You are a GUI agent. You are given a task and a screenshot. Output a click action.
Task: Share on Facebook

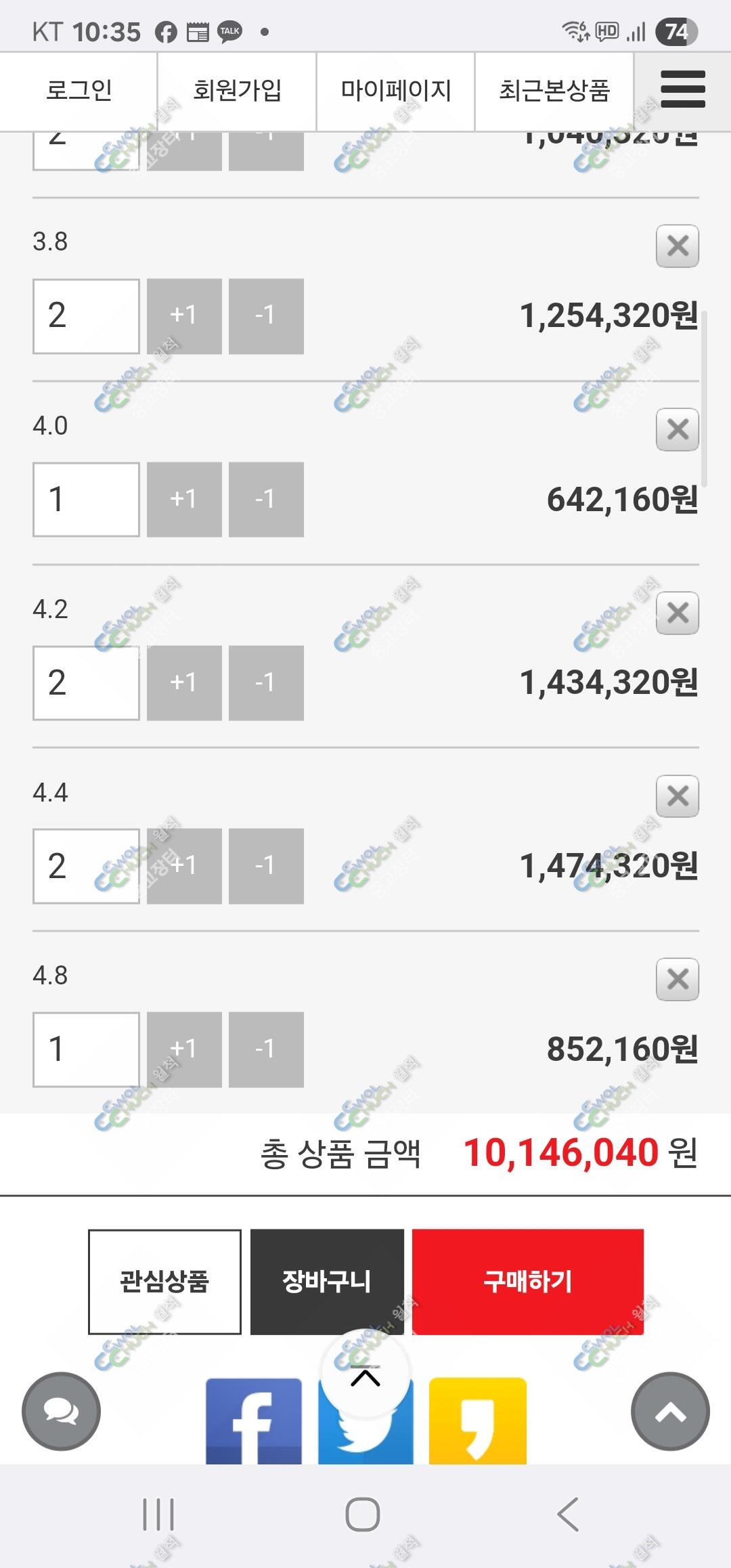pyautogui.click(x=254, y=1420)
